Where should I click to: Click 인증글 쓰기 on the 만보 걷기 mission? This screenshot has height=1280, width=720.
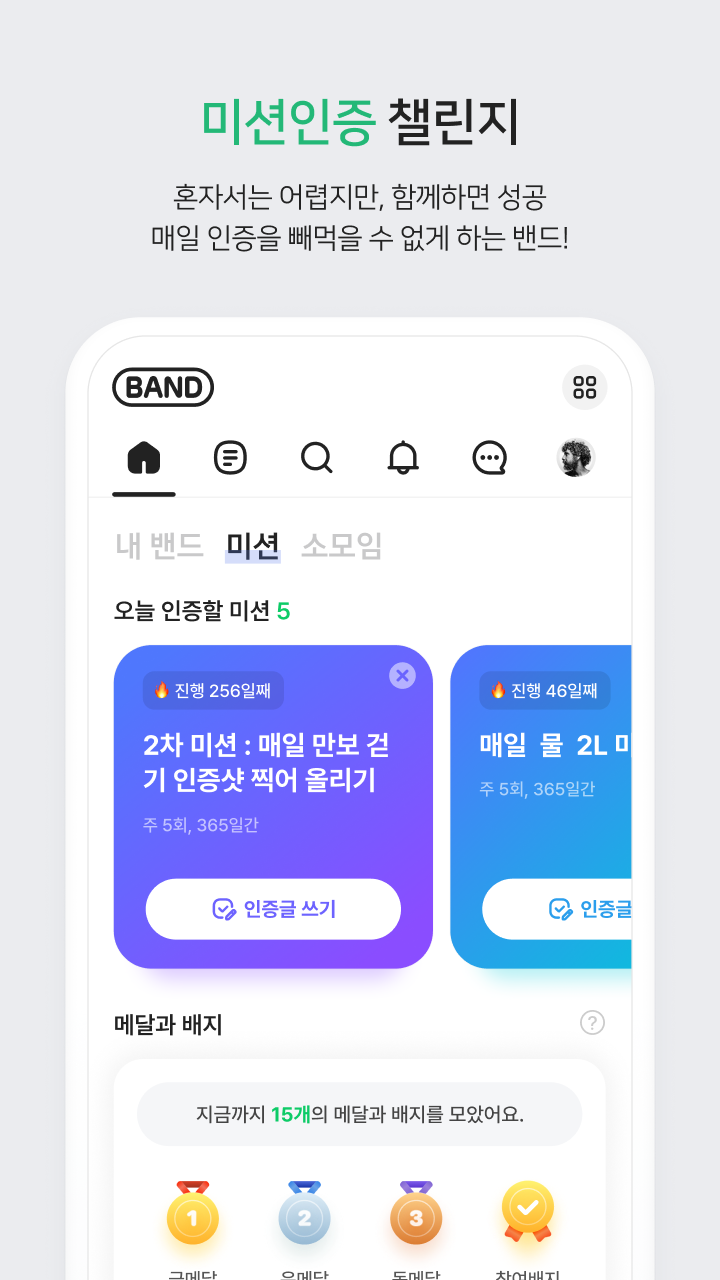(x=273, y=909)
